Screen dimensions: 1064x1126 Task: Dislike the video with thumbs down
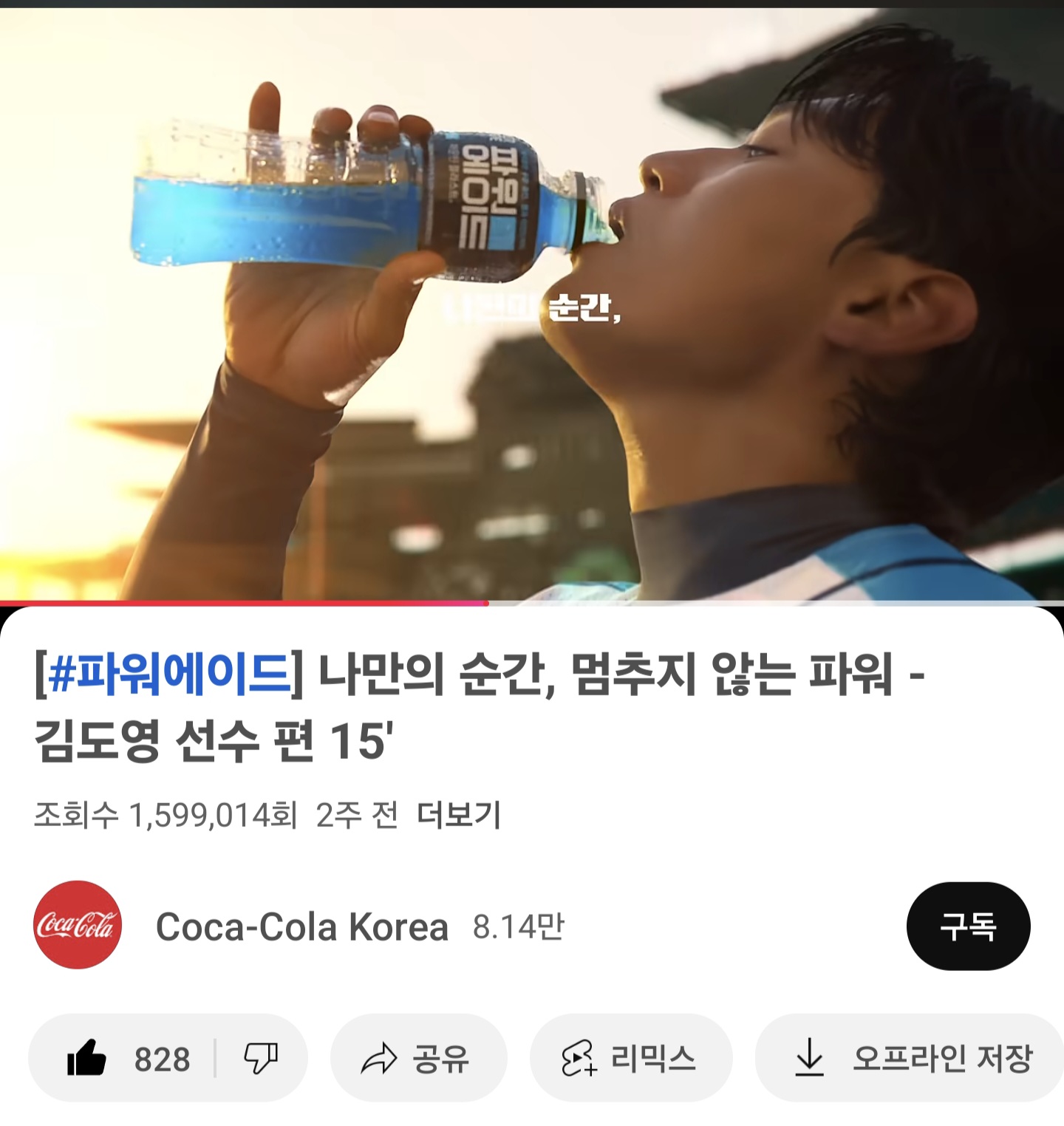coord(260,1059)
